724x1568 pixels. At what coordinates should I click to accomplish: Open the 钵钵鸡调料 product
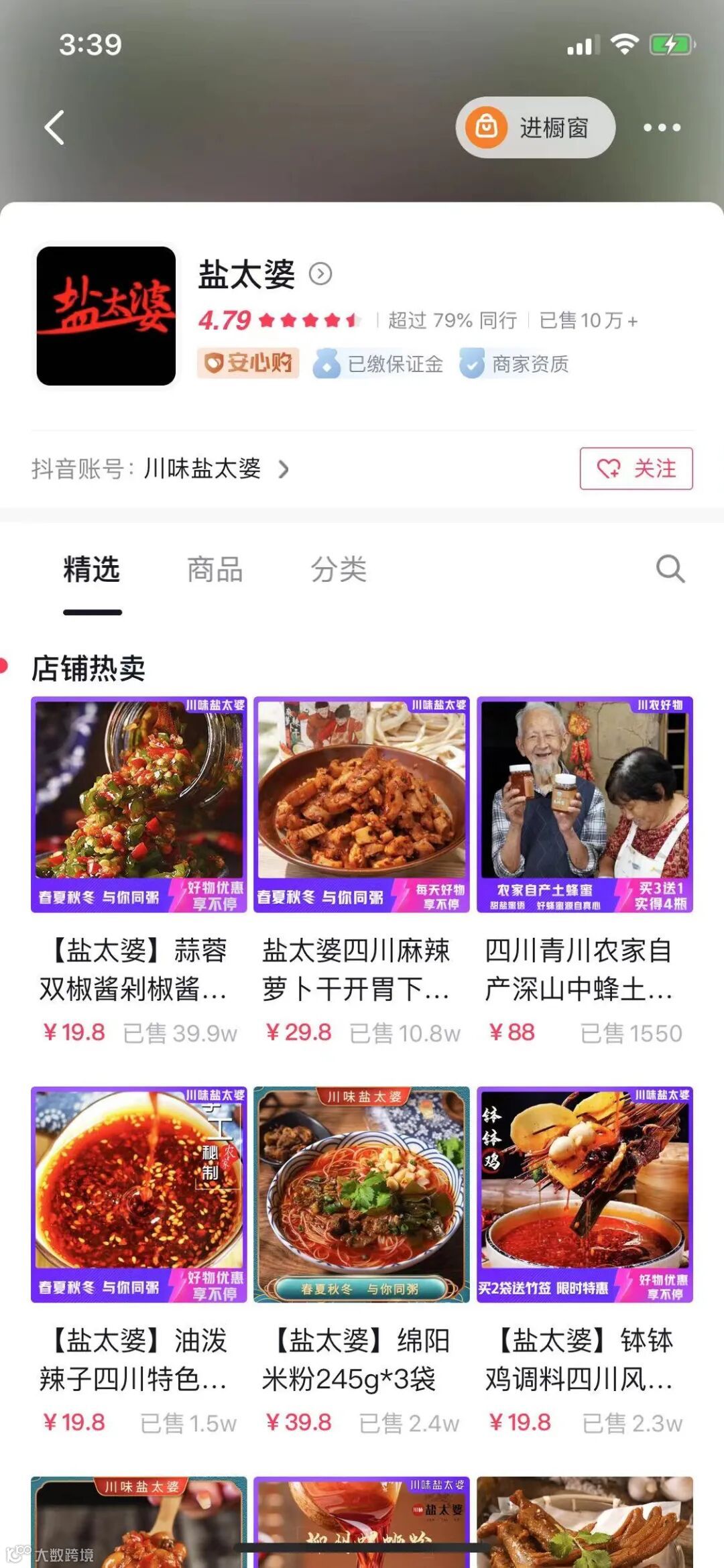click(585, 1195)
